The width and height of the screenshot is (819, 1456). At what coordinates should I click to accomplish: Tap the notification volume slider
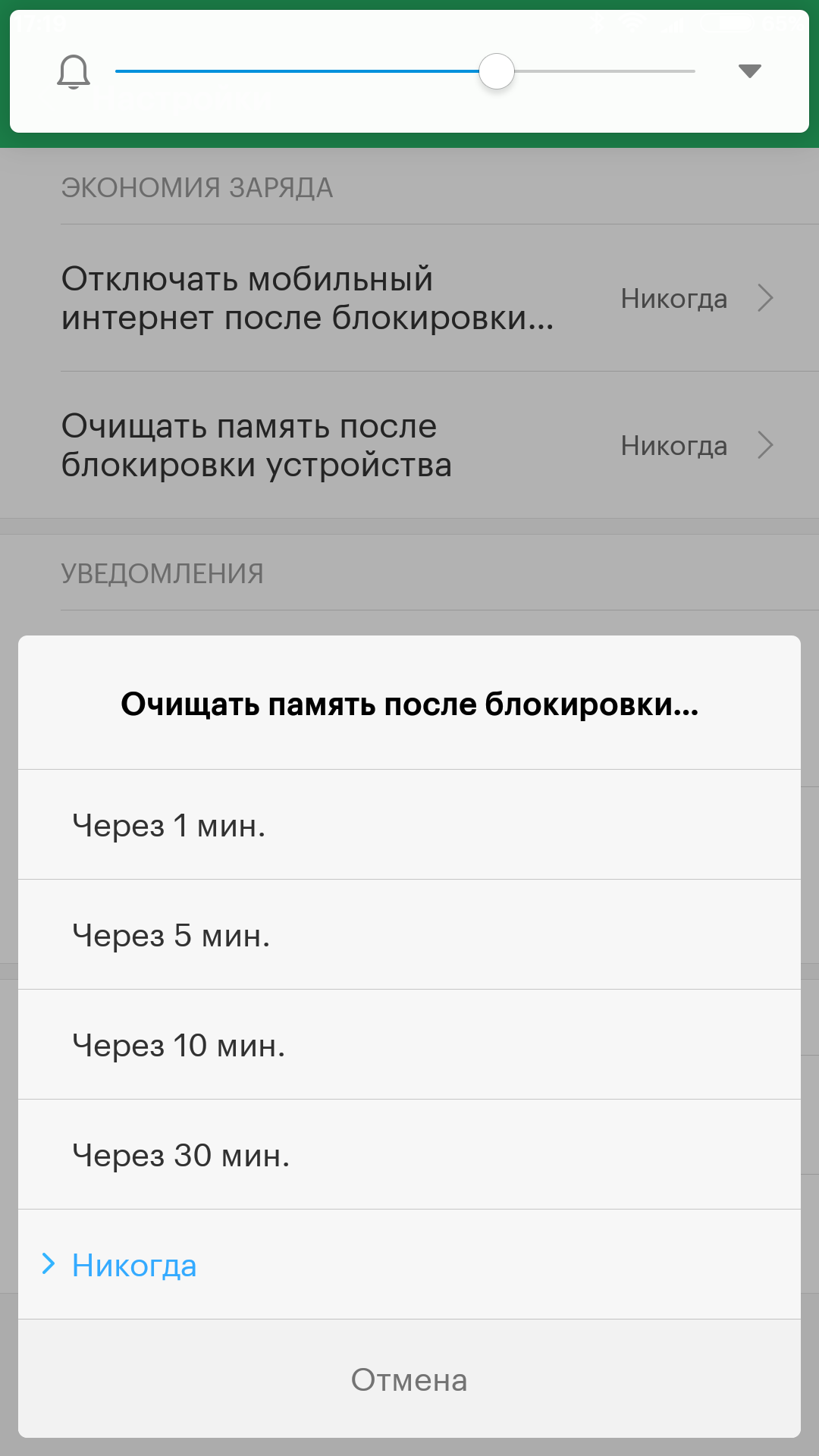coord(405,71)
